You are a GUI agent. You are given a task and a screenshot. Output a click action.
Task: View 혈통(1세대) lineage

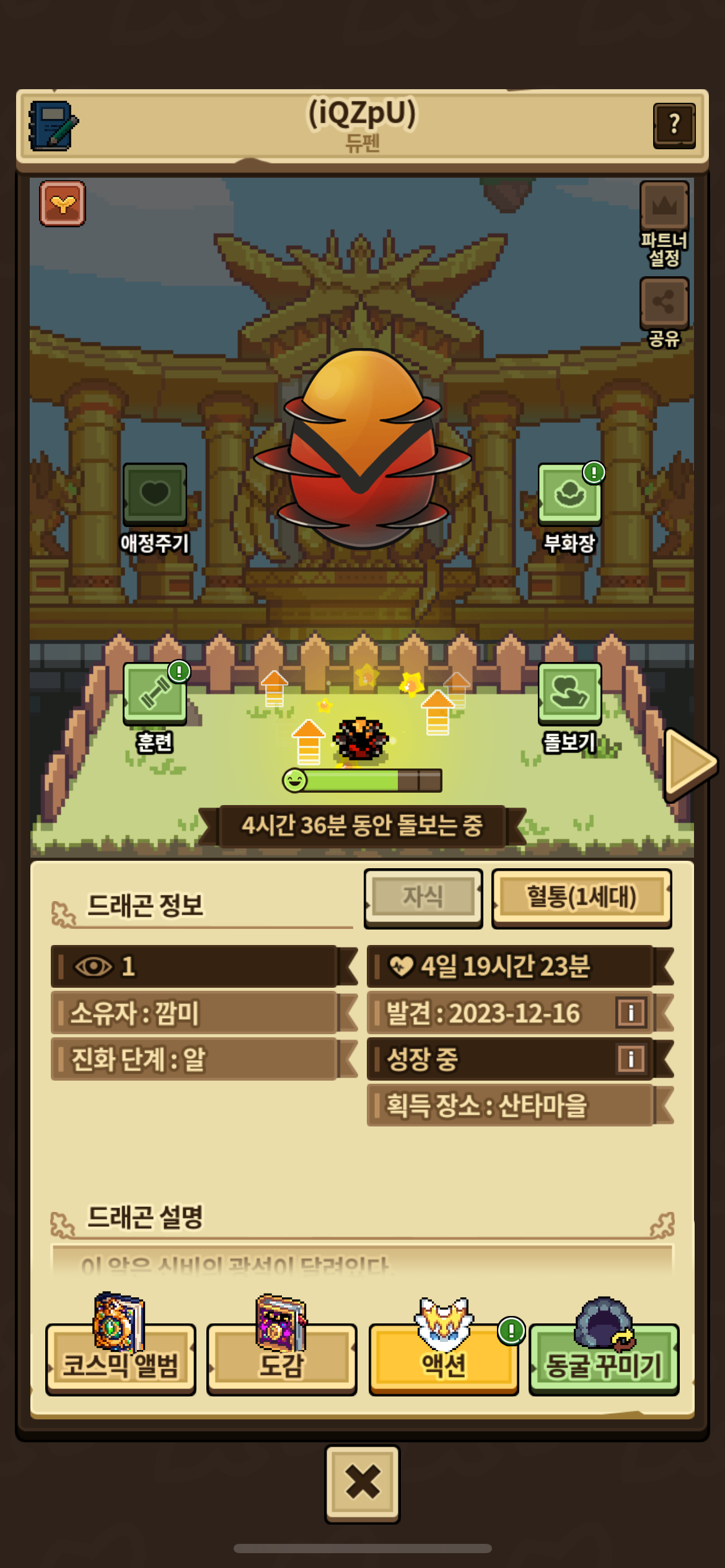tap(581, 897)
